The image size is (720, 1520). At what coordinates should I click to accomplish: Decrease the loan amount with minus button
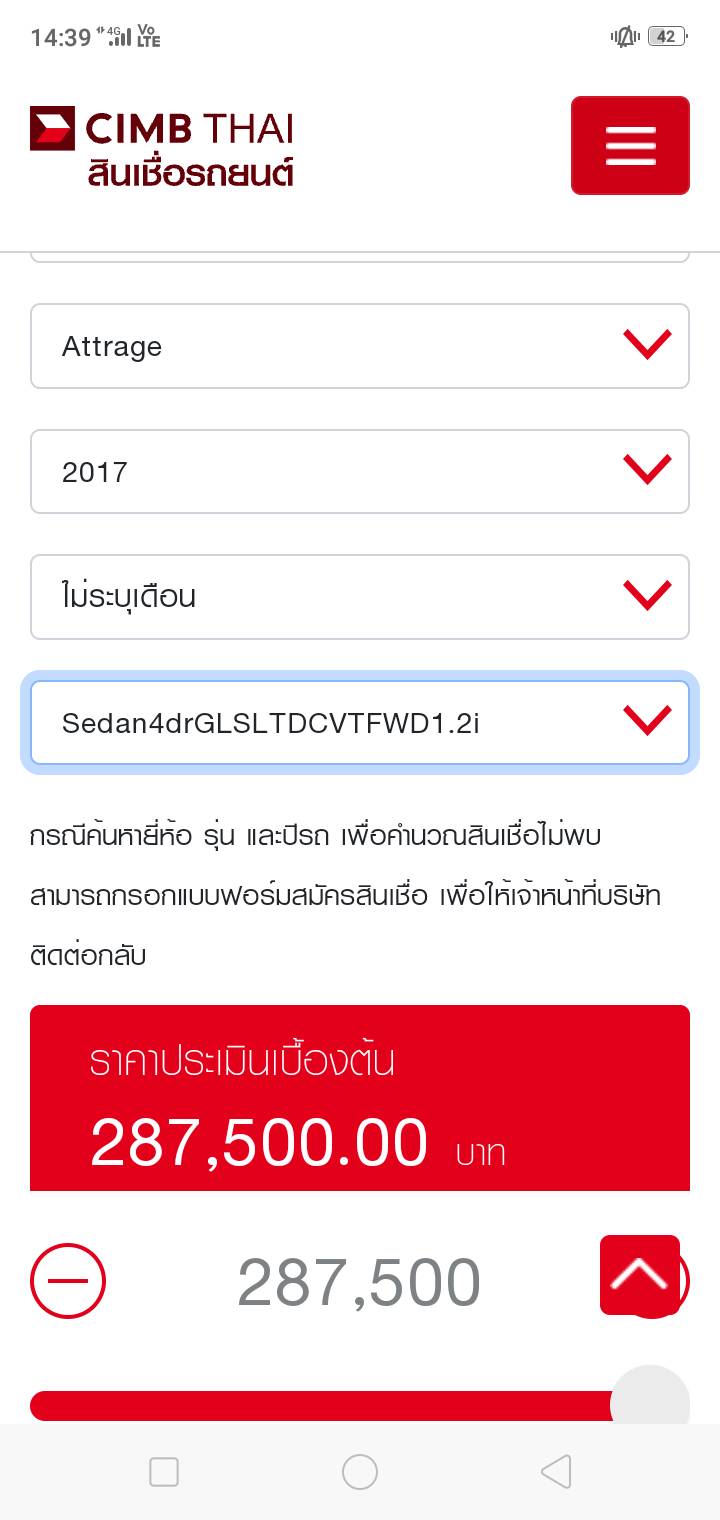[68, 1281]
